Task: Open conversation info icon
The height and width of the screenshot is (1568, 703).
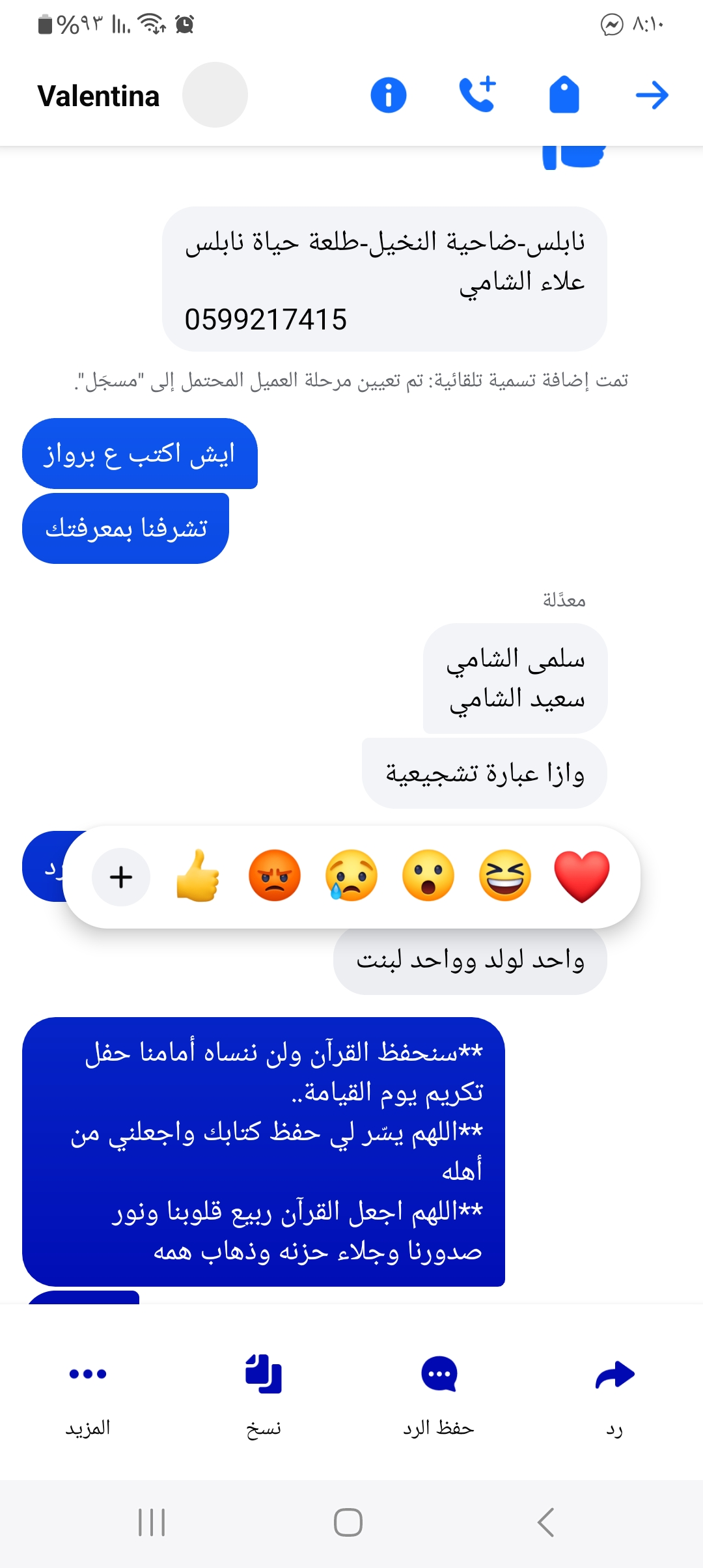Action: pos(388,95)
